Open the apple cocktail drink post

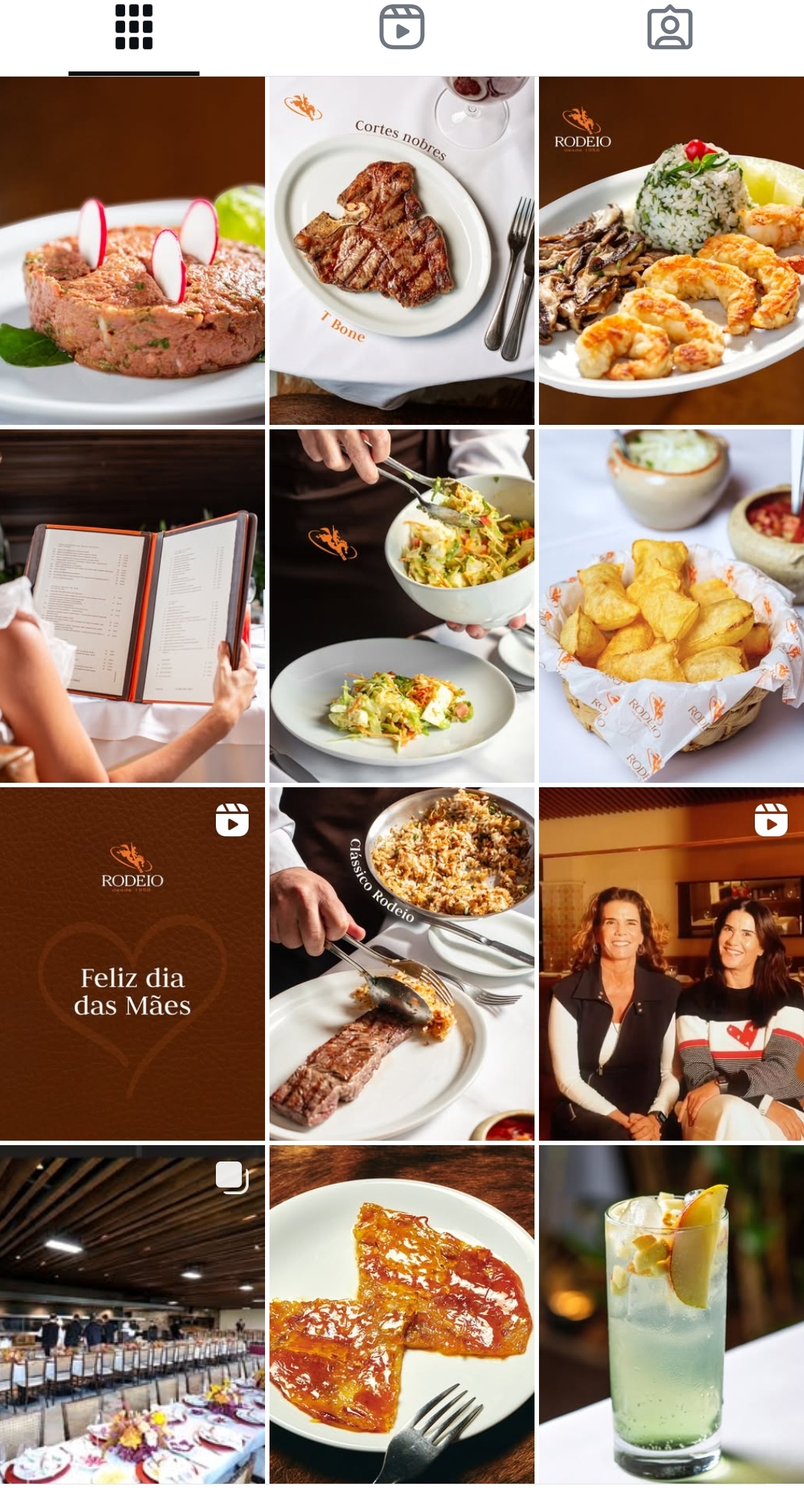coord(671,1314)
